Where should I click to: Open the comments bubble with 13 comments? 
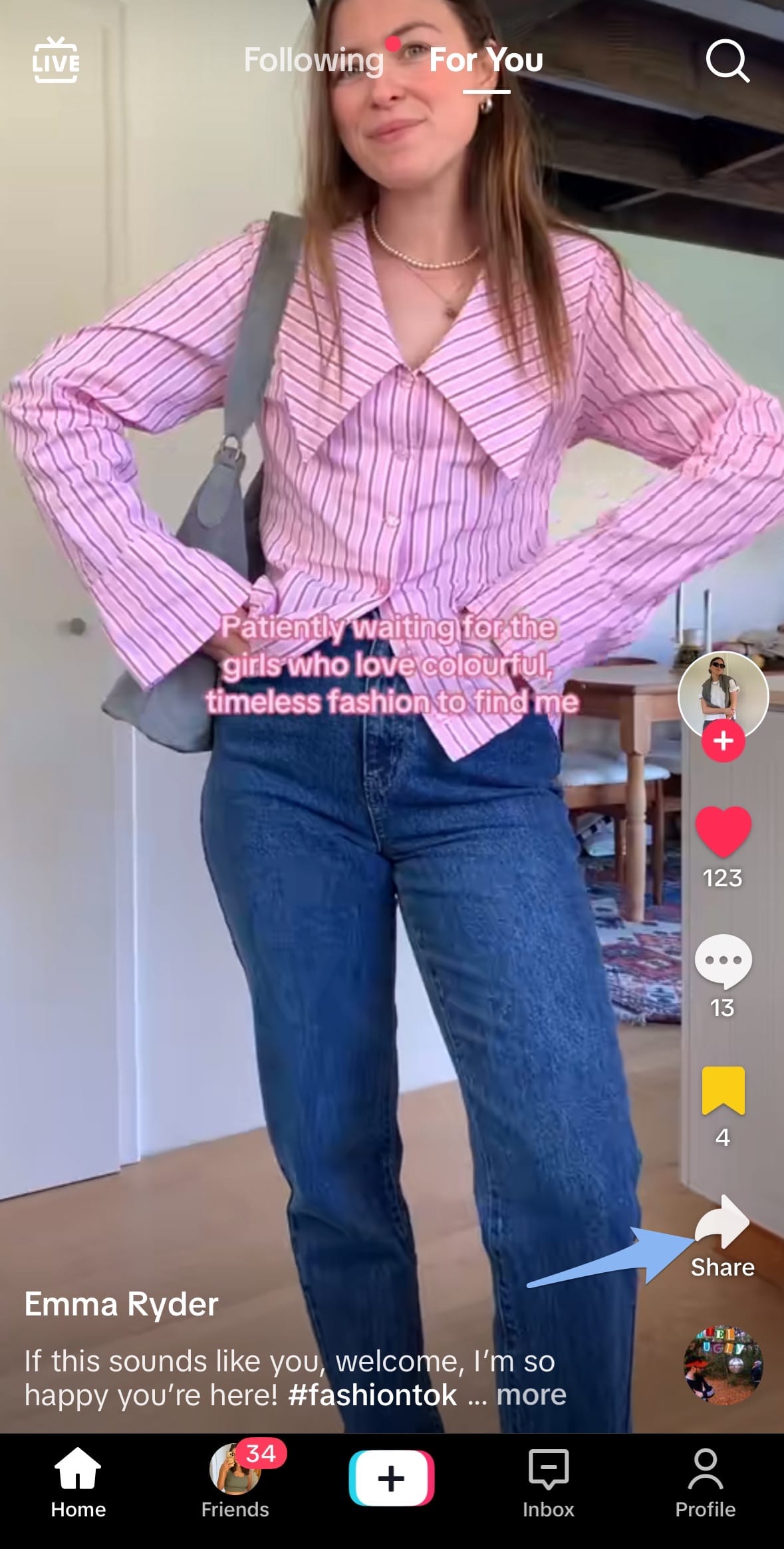[723, 961]
